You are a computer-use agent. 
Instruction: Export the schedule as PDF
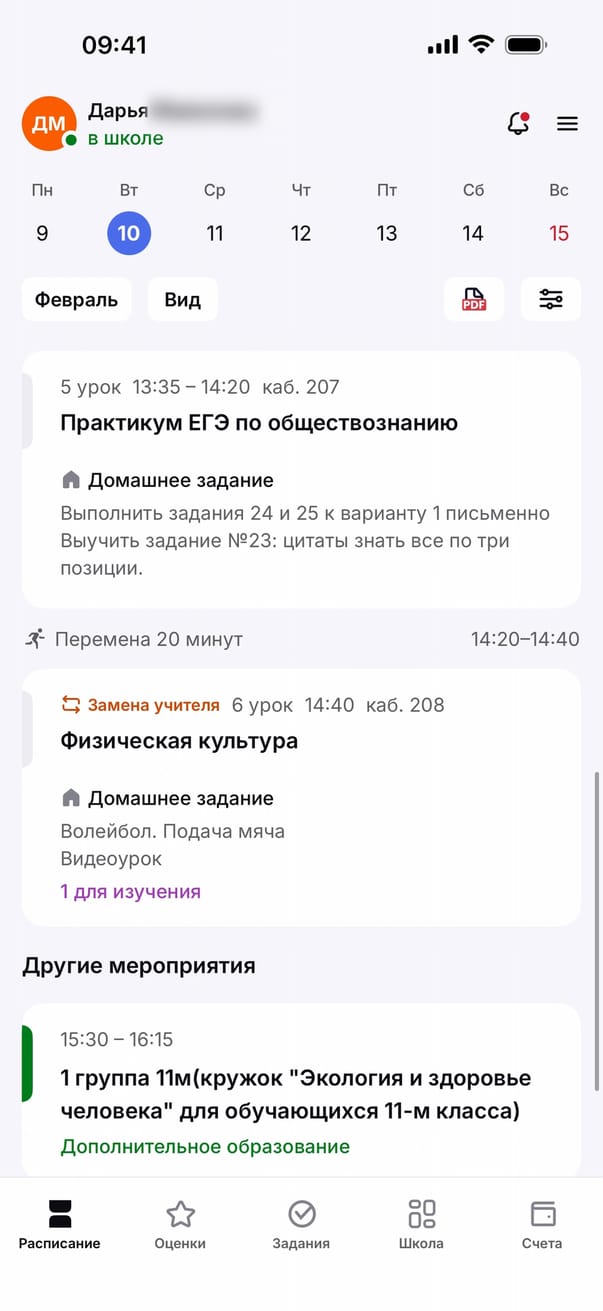click(x=474, y=299)
